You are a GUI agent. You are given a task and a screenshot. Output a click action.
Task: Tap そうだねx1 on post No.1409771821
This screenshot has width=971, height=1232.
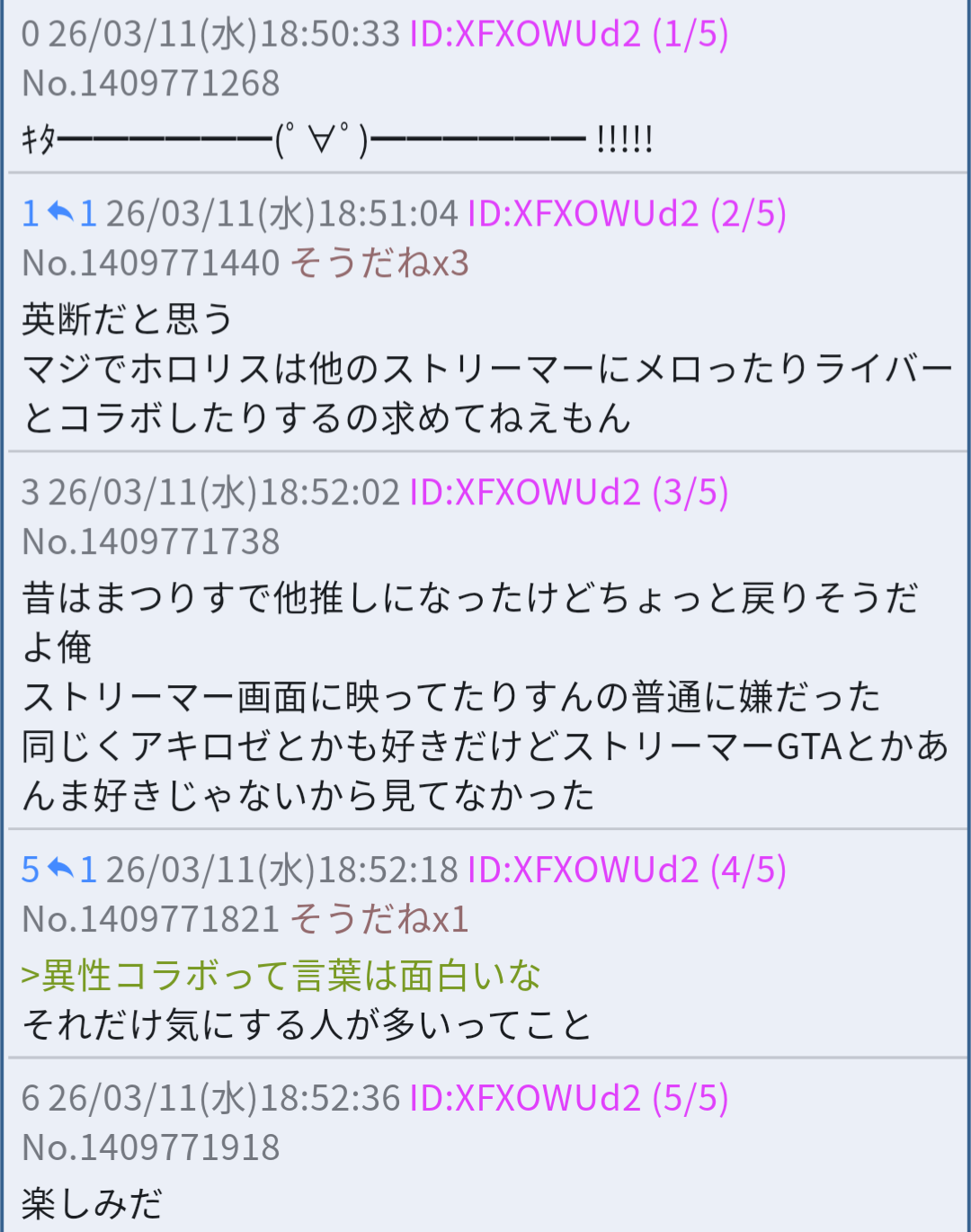pos(379,919)
